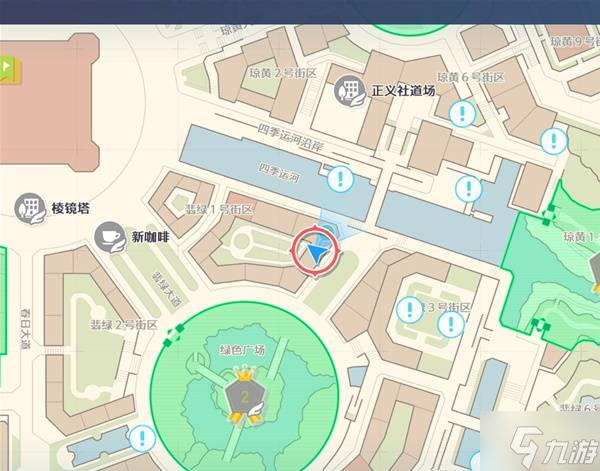Tap the 新咖啡 coffee cup marker

[x=108, y=236]
